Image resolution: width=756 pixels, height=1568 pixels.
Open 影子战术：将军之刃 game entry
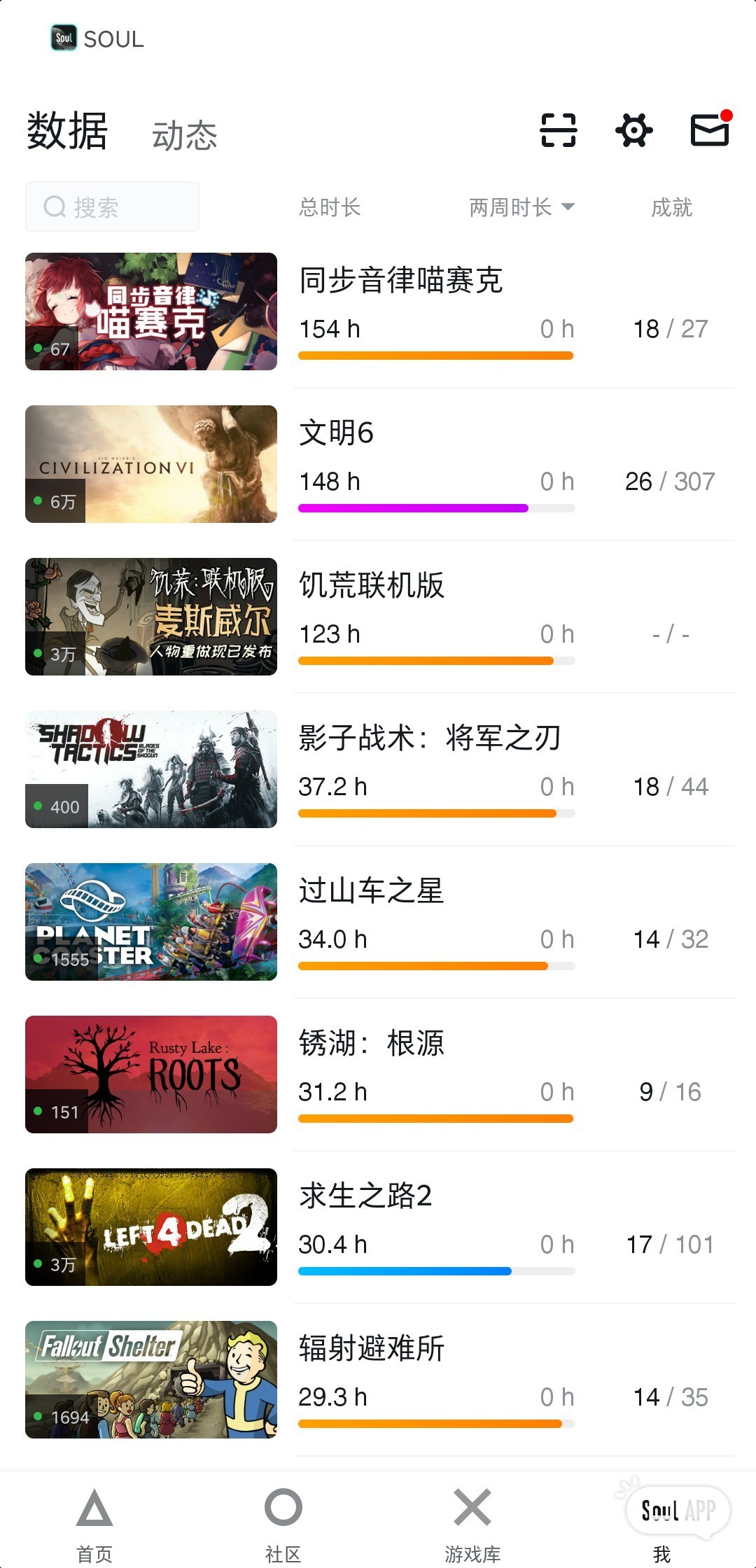pyautogui.click(x=380, y=769)
